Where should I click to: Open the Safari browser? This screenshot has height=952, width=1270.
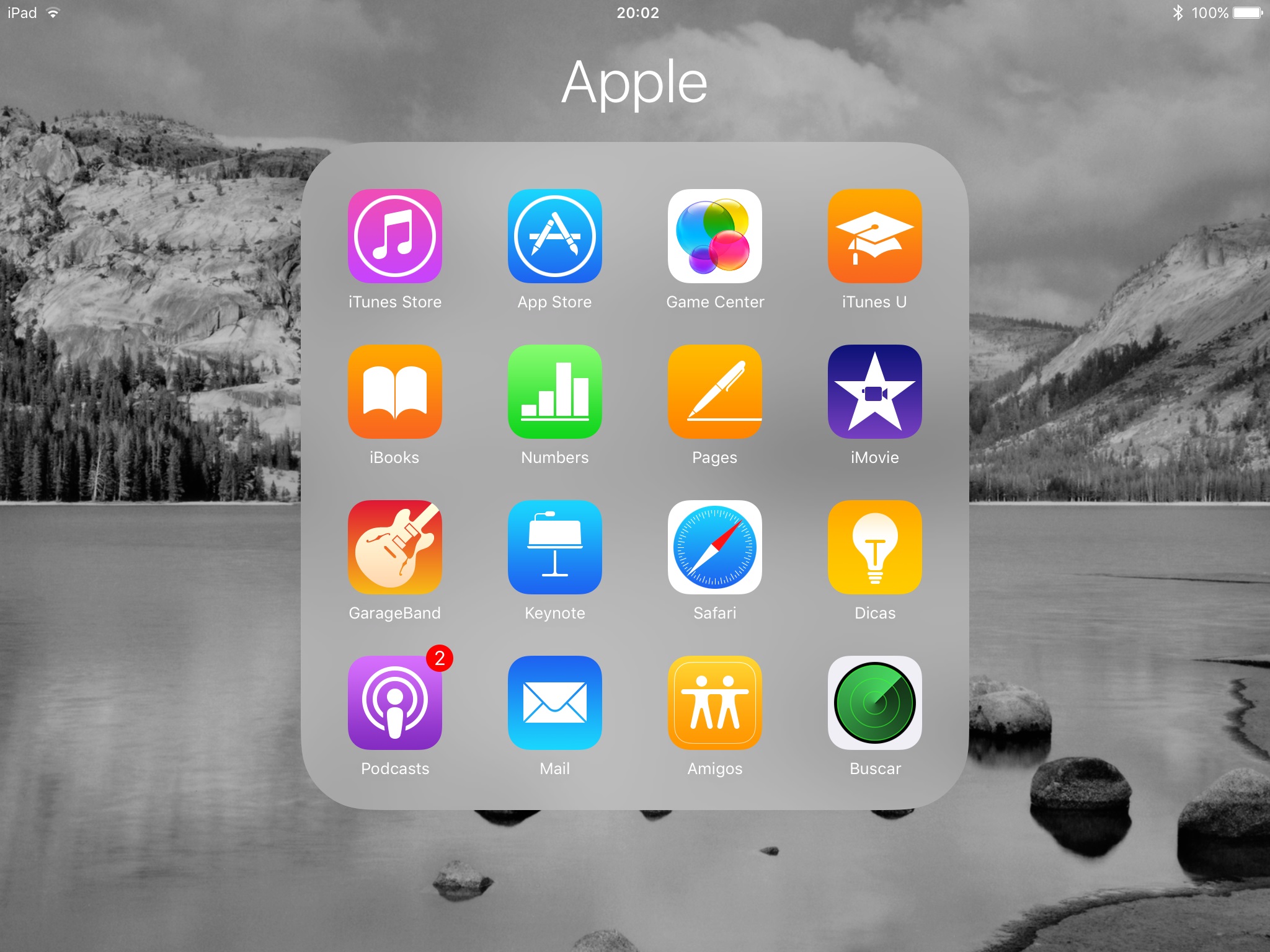[714, 547]
